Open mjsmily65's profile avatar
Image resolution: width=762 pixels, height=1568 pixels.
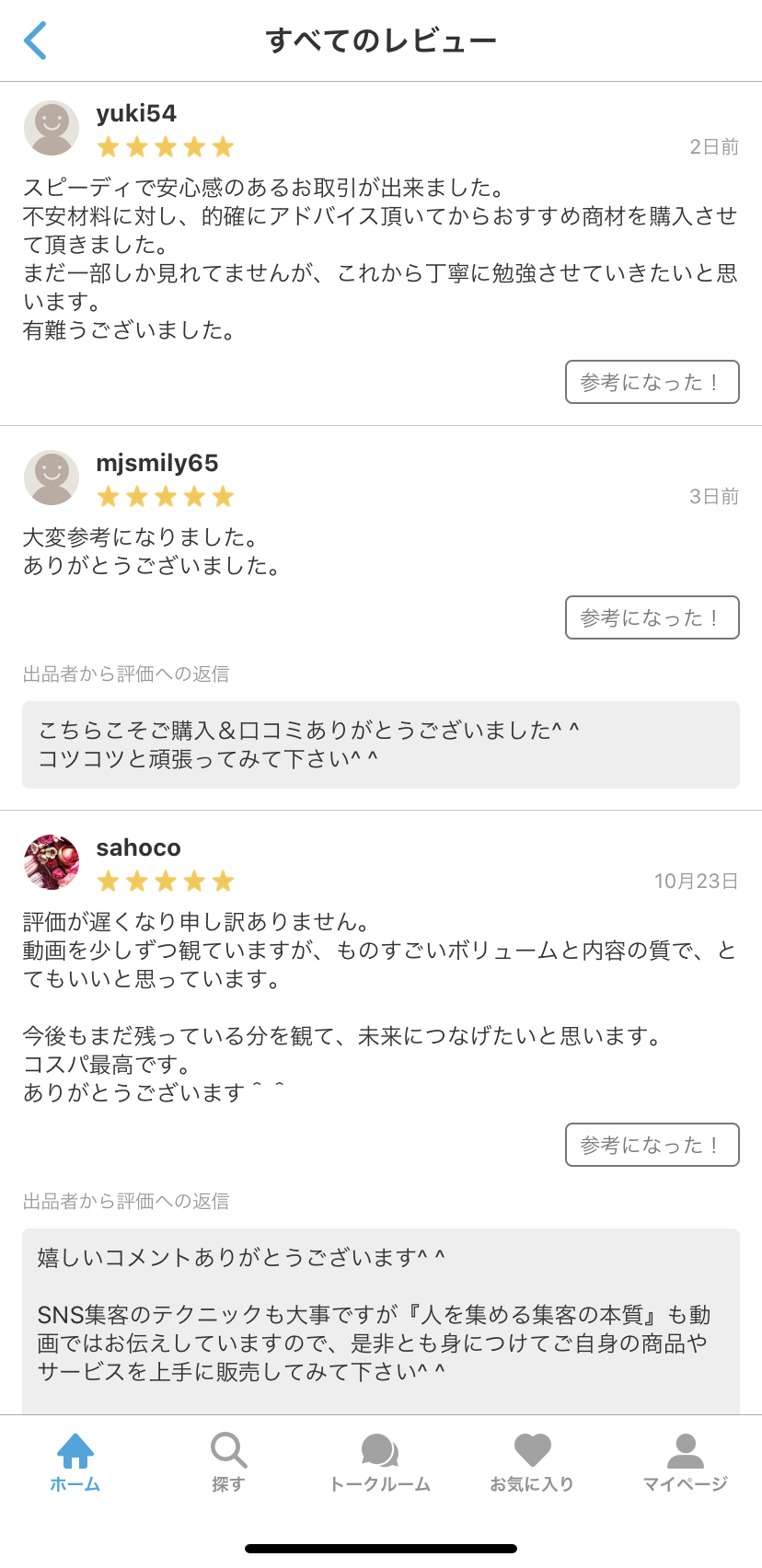click(x=52, y=478)
